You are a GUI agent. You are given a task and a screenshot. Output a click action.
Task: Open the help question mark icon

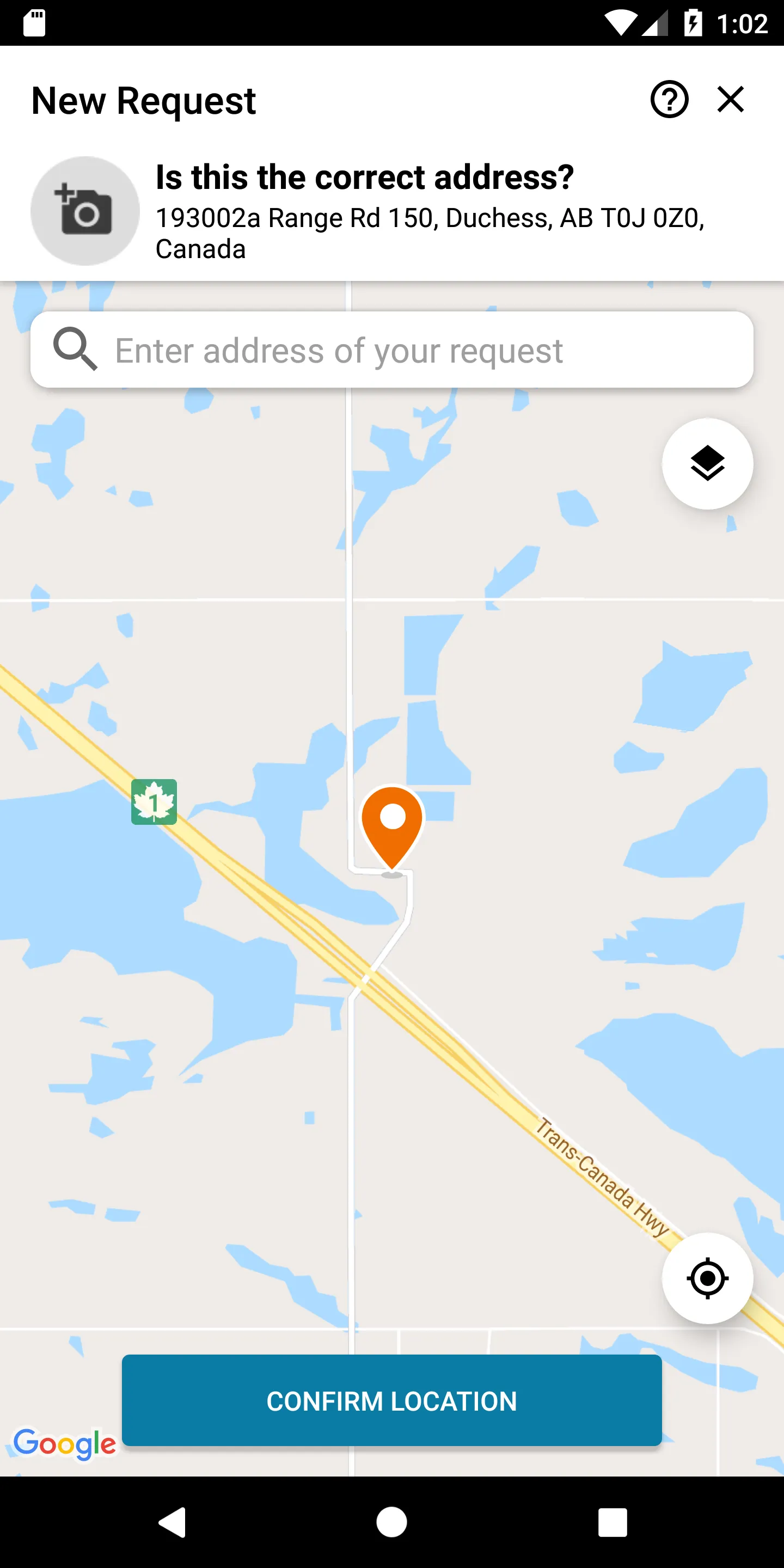669,99
